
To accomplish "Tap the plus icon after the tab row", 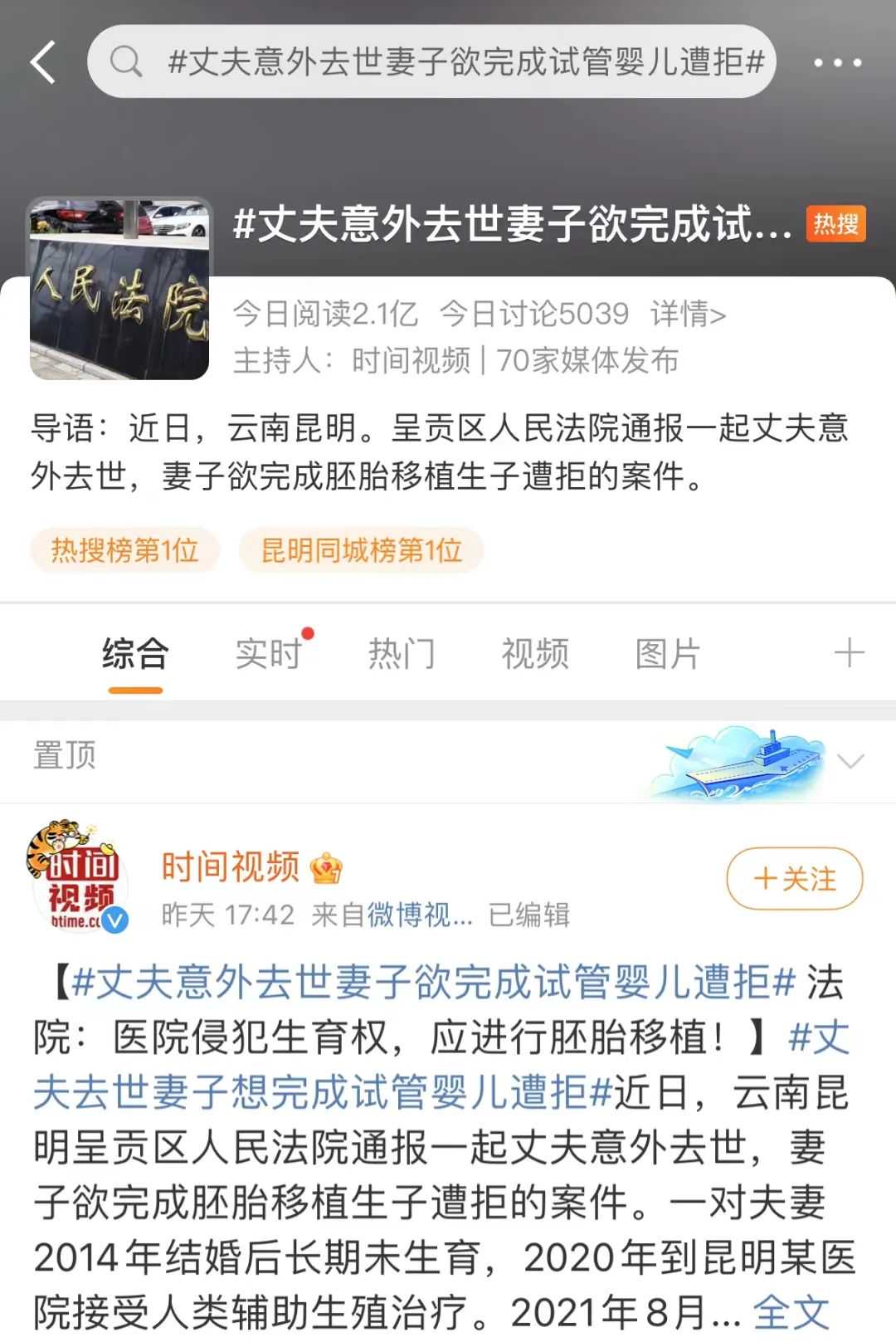I will 850,653.
